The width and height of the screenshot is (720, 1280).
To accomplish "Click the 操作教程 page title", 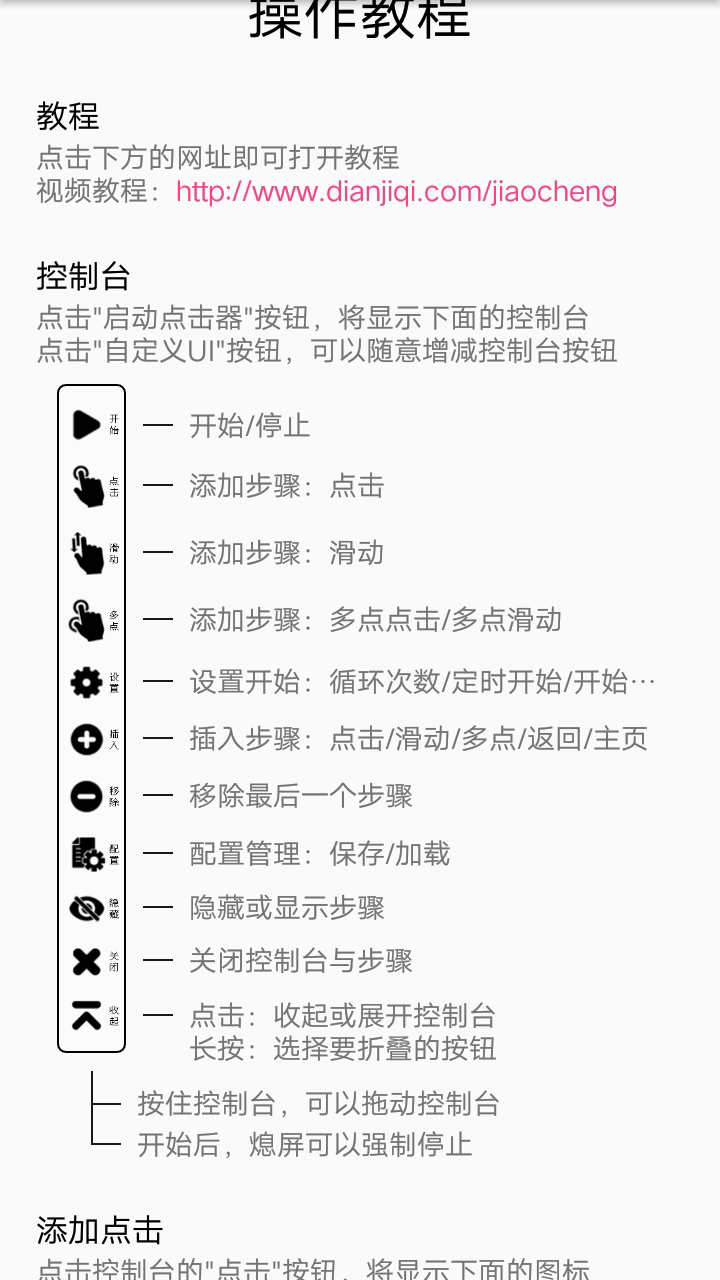I will point(360,22).
